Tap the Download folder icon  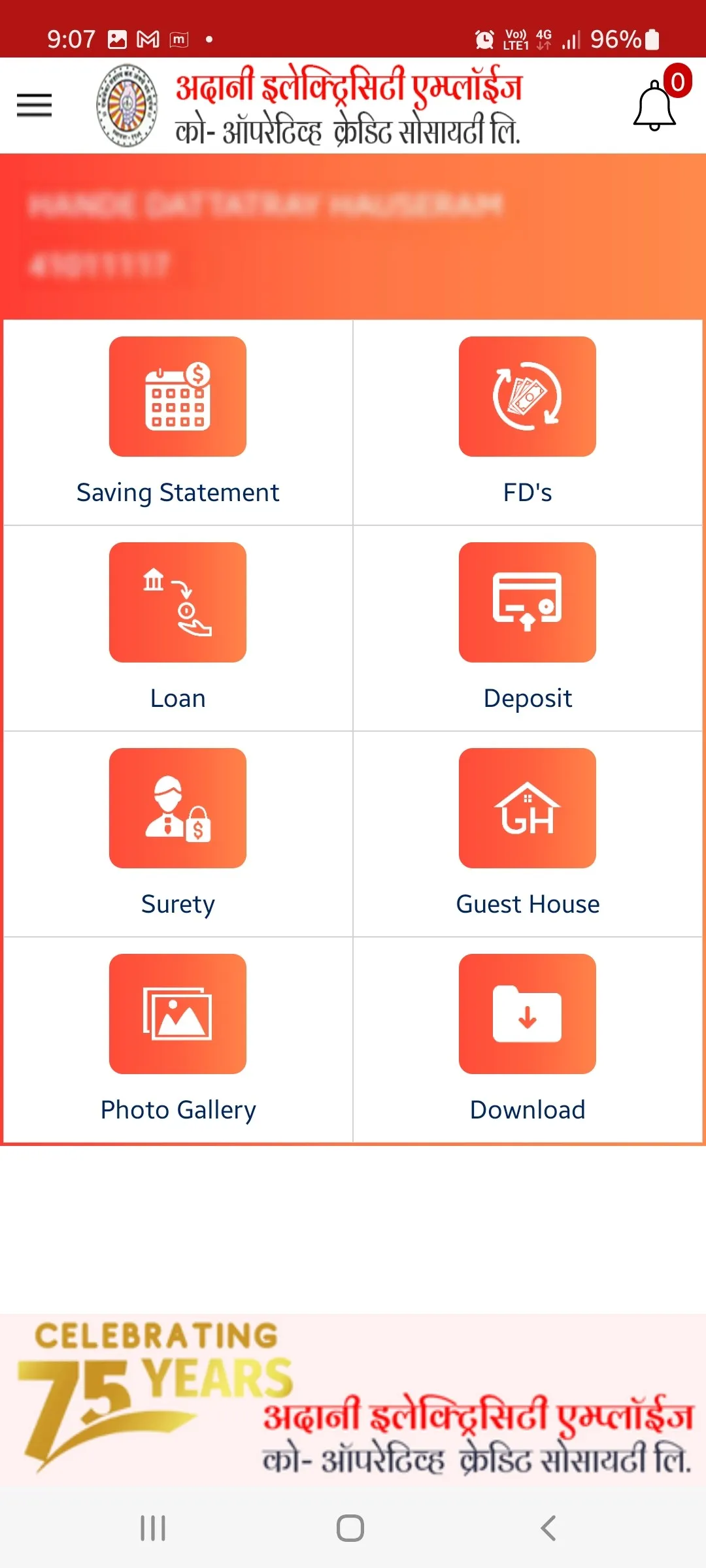pos(528,1014)
